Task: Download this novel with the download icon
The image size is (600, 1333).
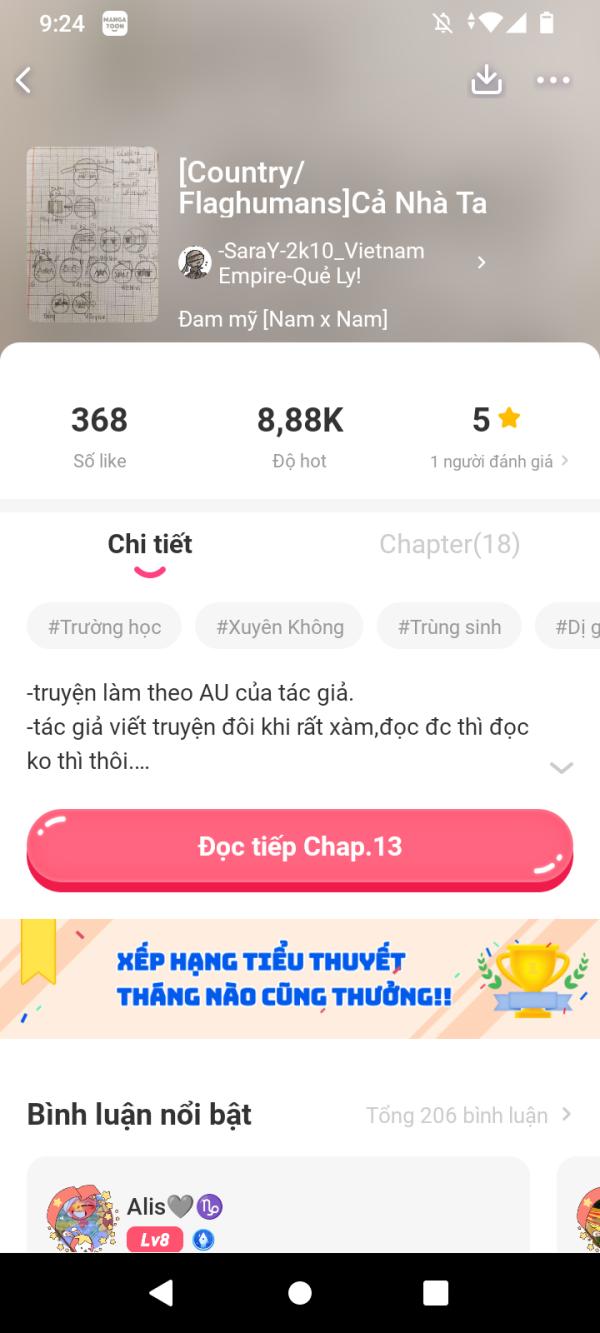Action: (486, 80)
